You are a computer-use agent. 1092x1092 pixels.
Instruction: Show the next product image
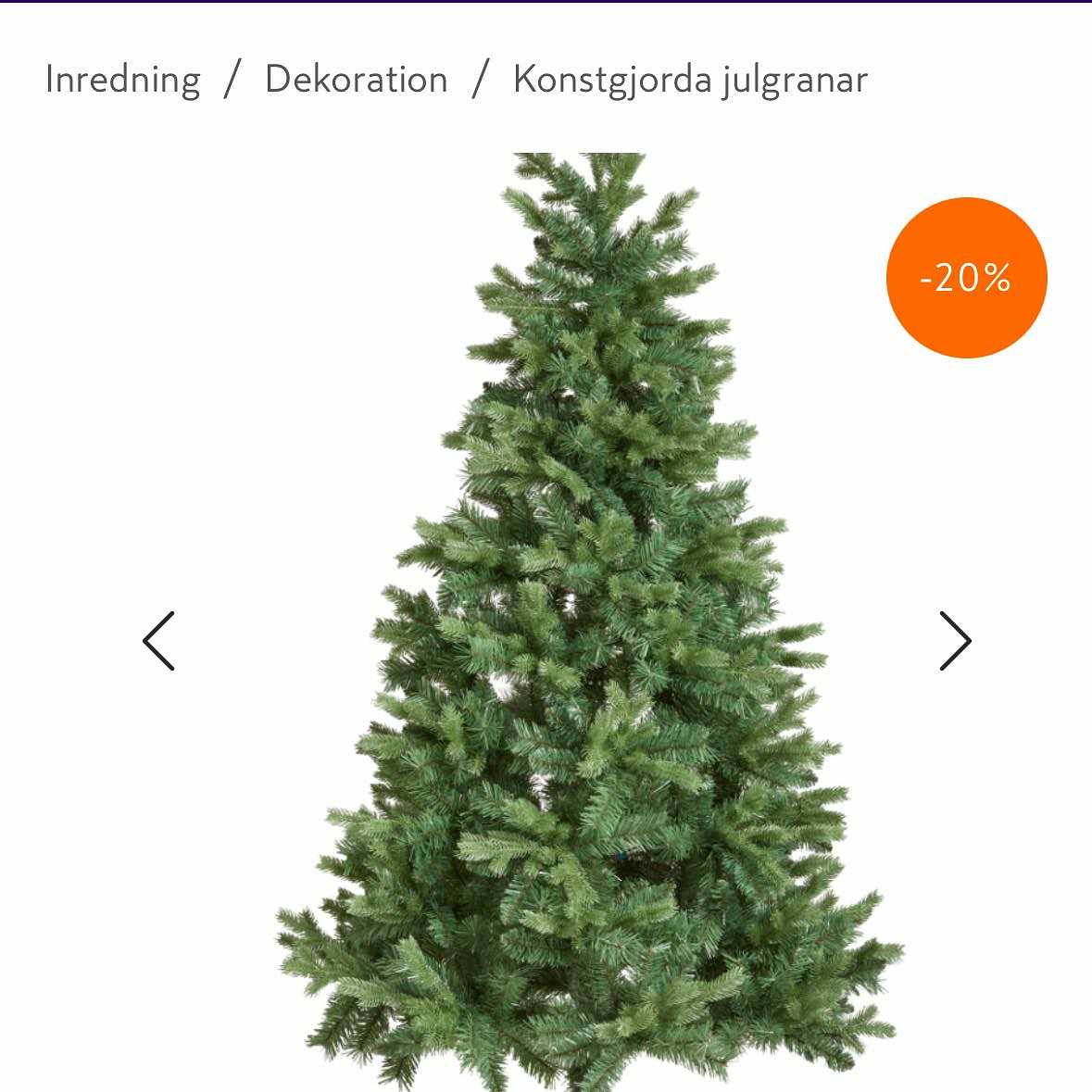pyautogui.click(x=955, y=641)
